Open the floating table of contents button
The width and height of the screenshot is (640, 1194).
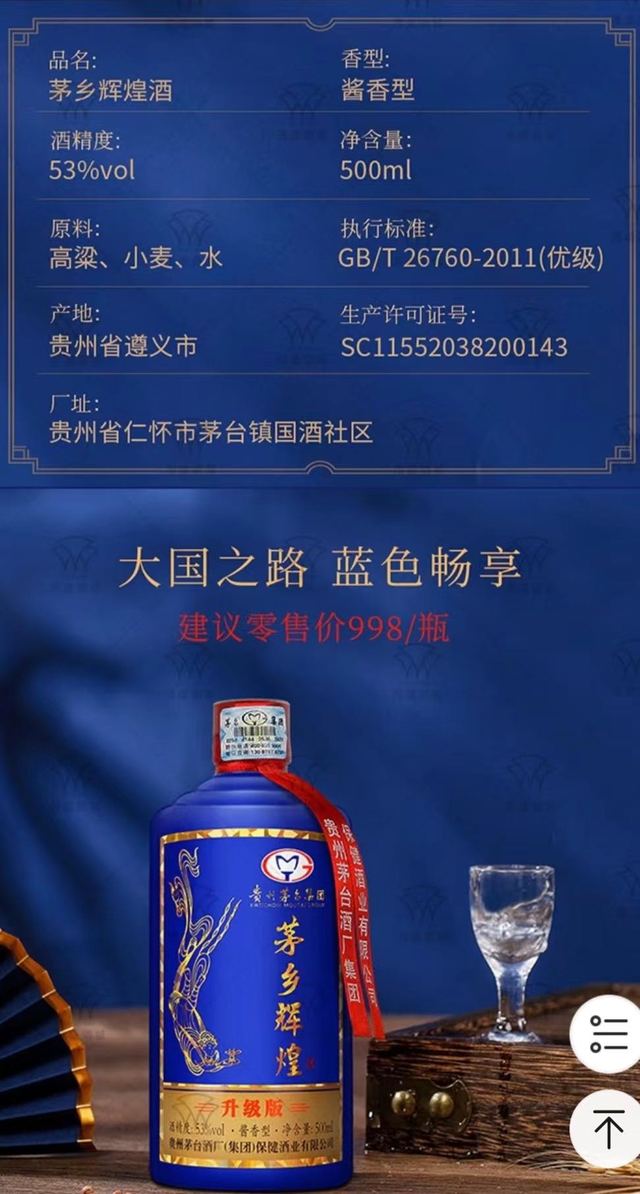tap(608, 1033)
